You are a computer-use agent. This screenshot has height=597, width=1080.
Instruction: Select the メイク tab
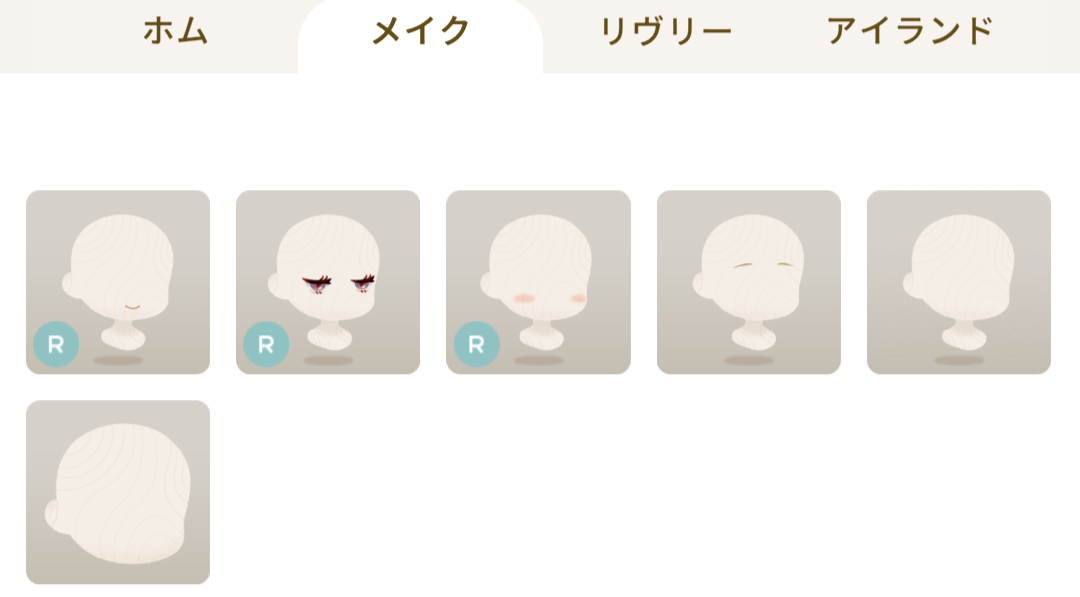pyautogui.click(x=420, y=32)
